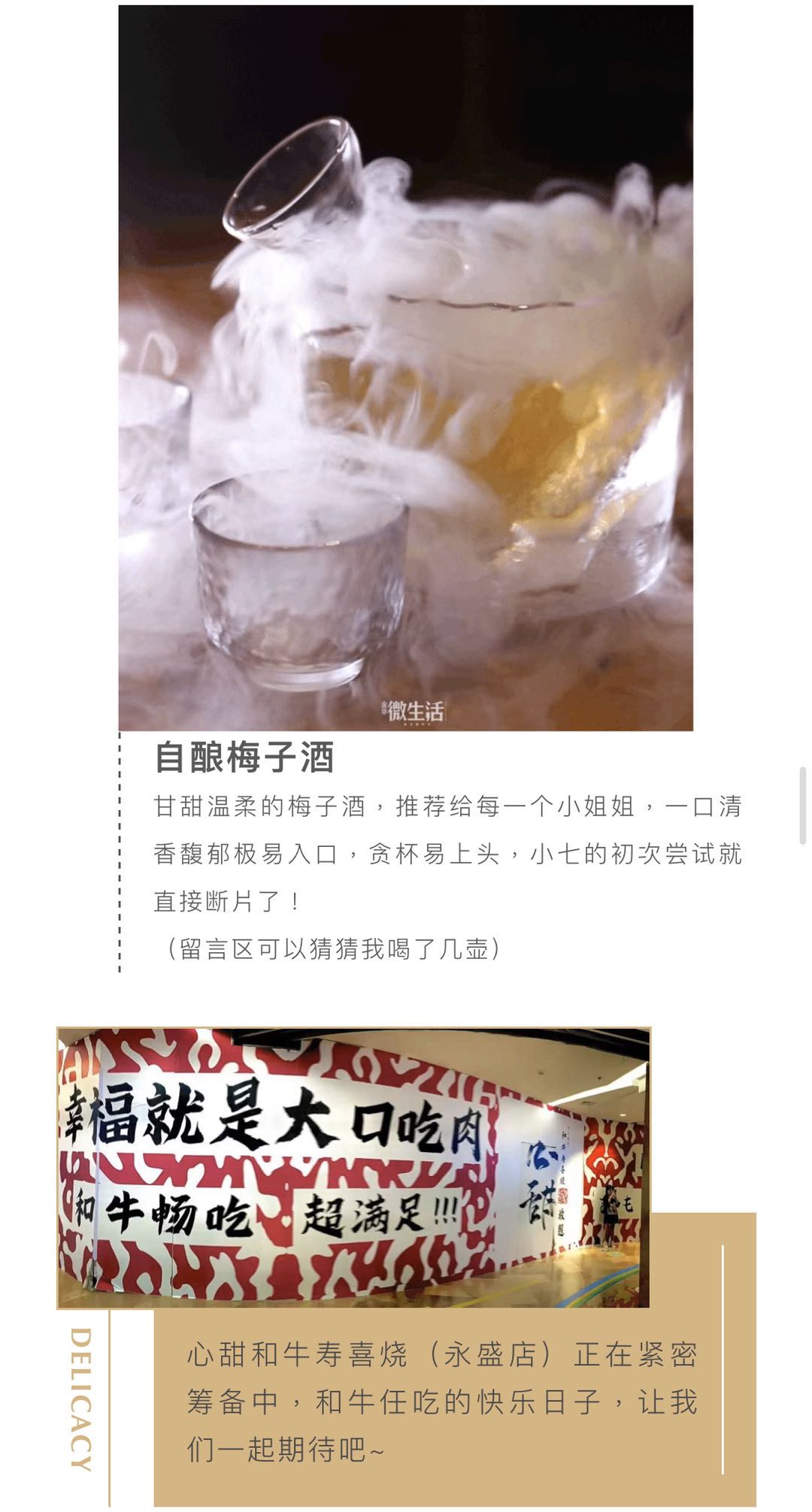
Task: Open the plum wine photo full screen
Action: click(x=406, y=368)
